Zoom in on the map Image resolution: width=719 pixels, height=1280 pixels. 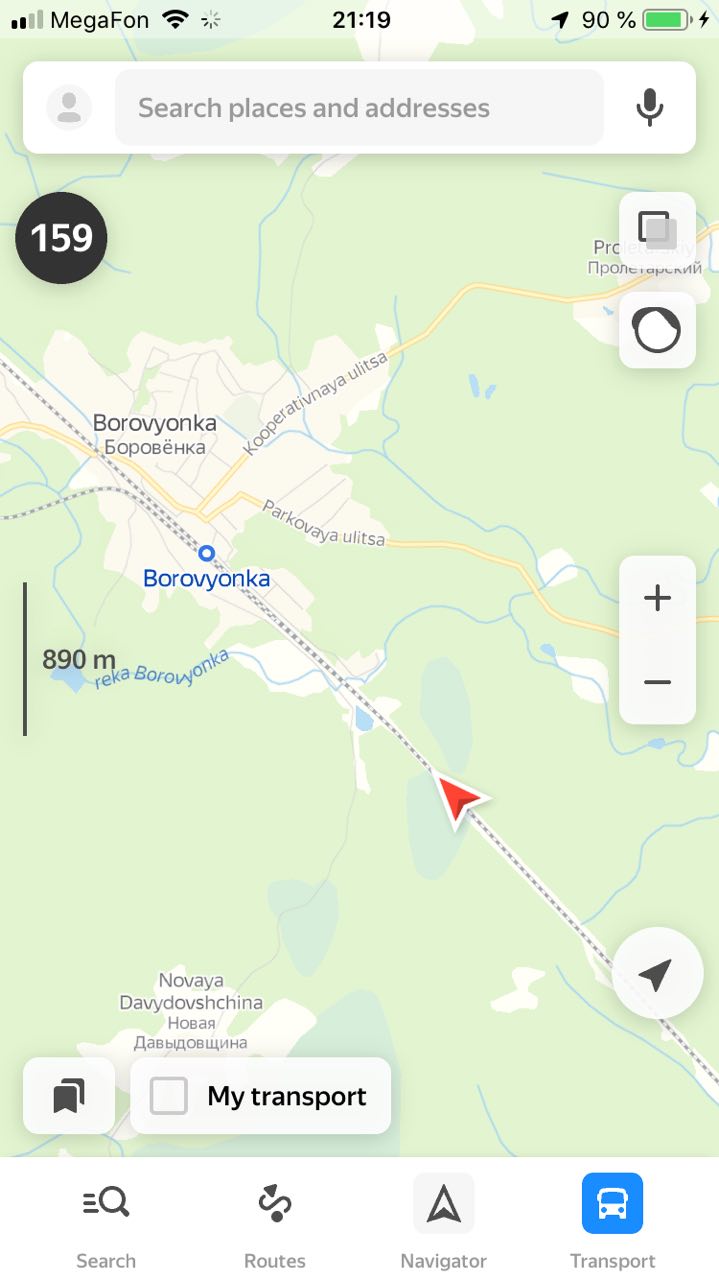[657, 599]
